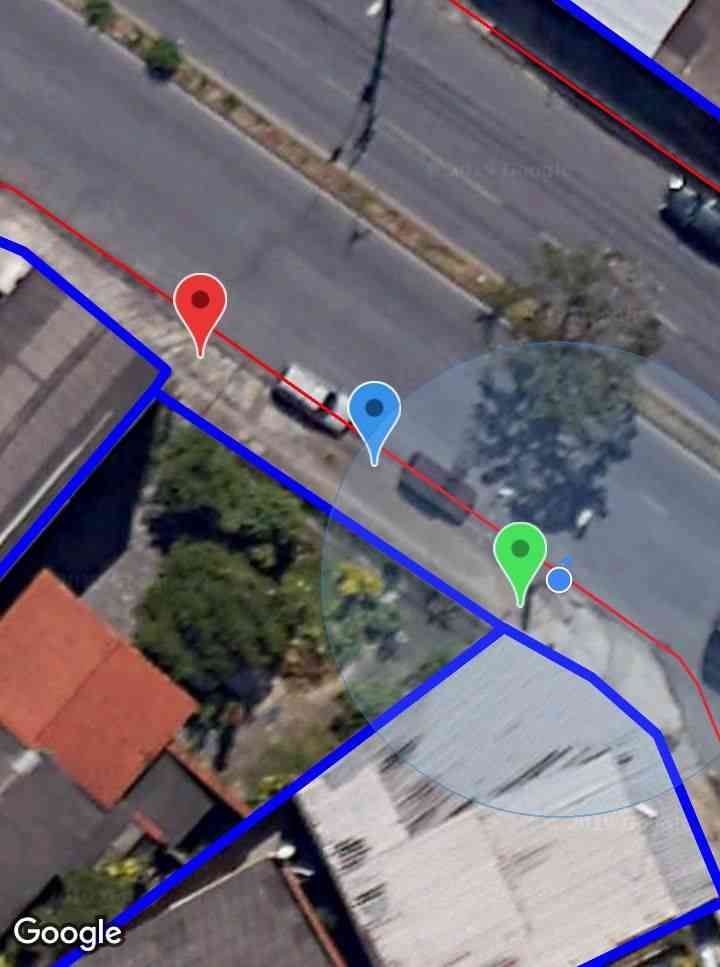Screen dimensions: 720x967
Task: Tap the blue current-location dot
Action: [559, 579]
